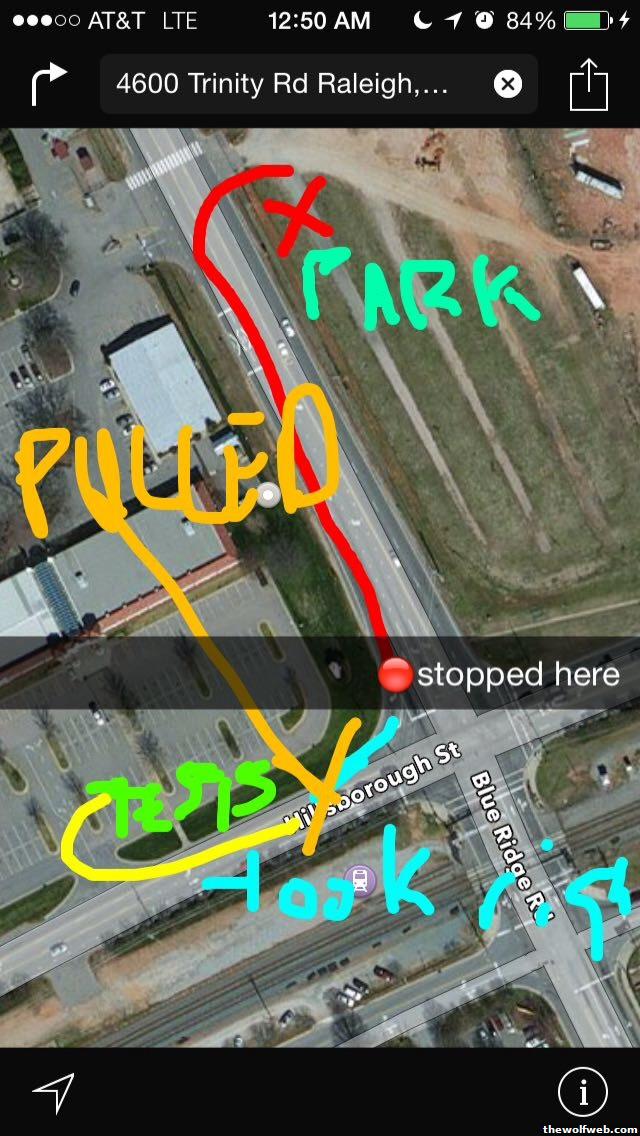Share this map location
Viewport: 640px width, 1136px height.
(589, 85)
